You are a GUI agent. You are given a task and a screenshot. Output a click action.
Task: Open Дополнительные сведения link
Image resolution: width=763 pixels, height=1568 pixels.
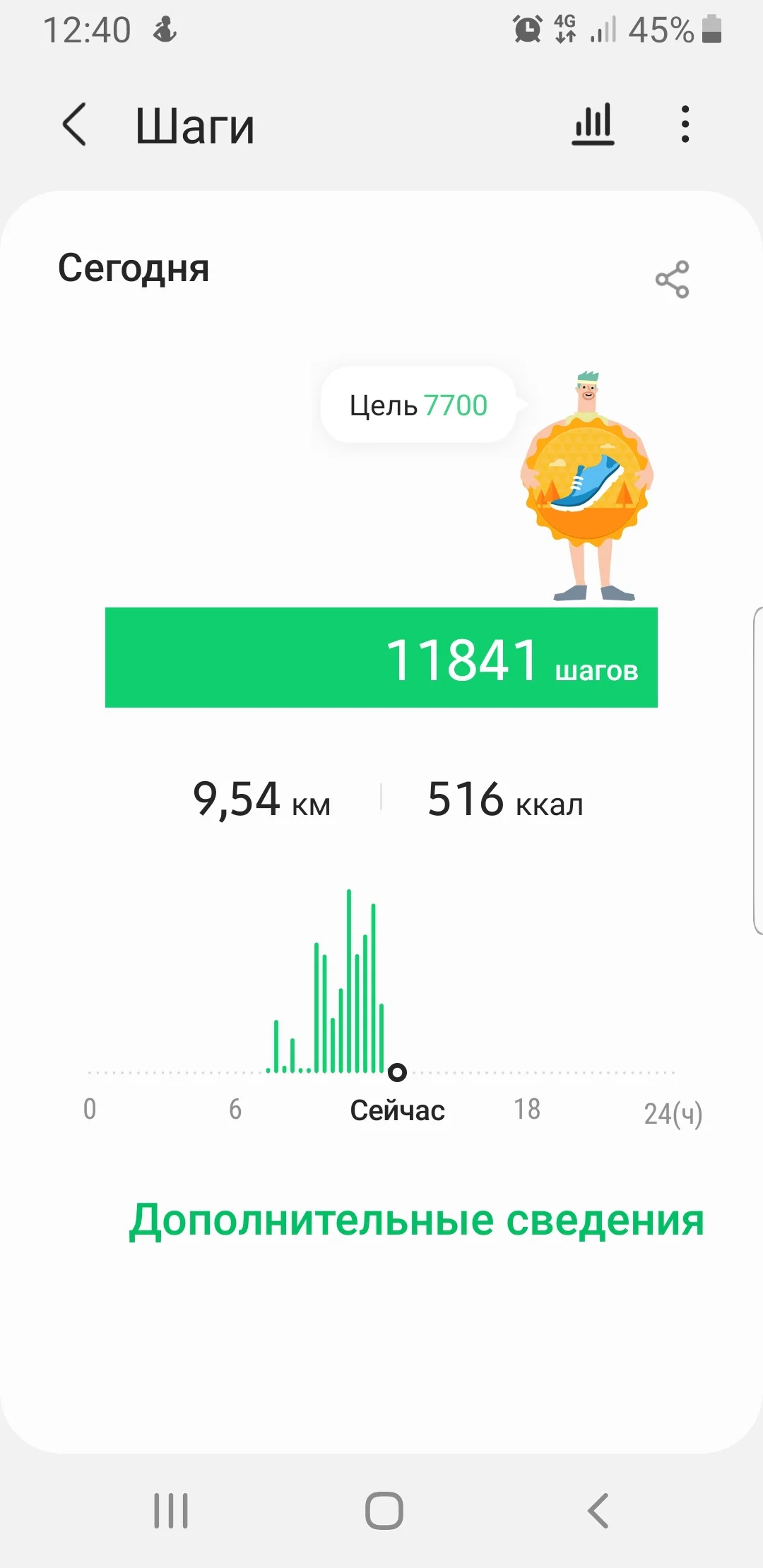tap(416, 1220)
